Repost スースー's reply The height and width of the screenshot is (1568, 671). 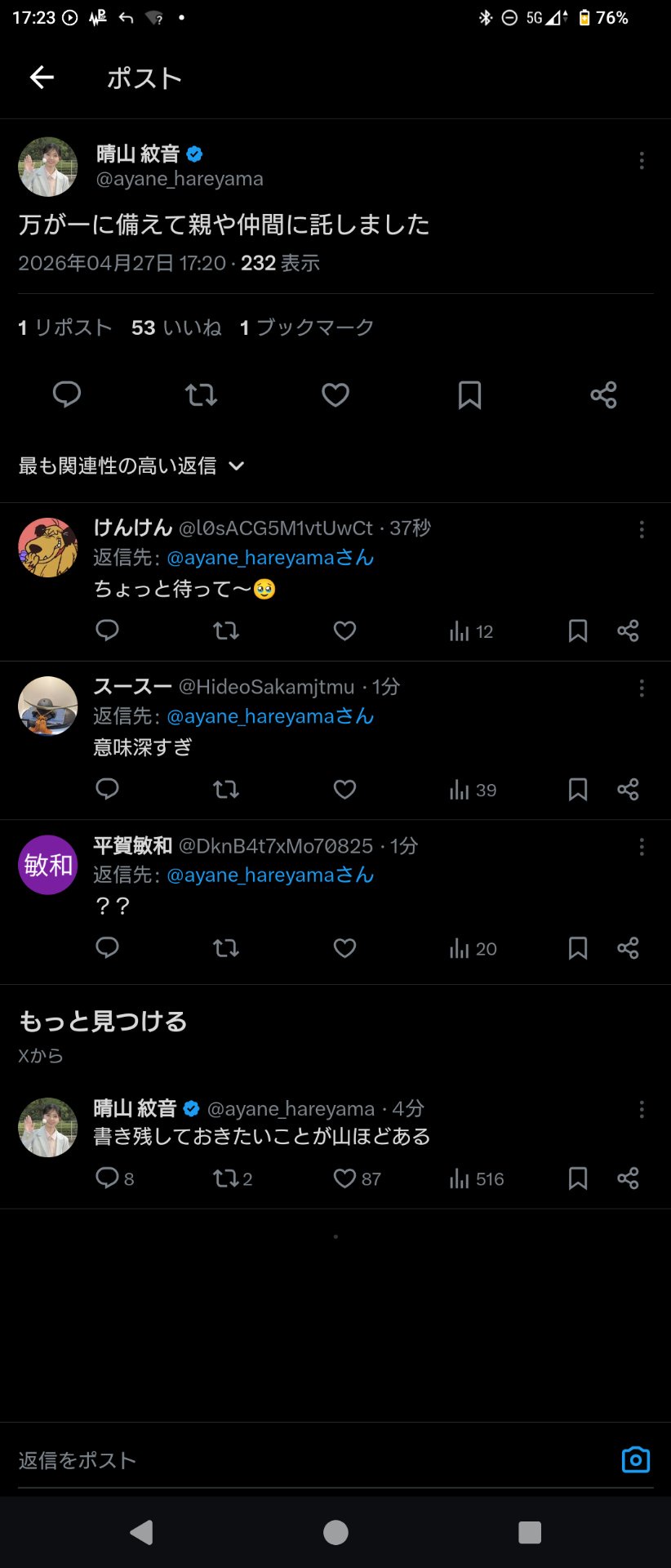point(226,790)
